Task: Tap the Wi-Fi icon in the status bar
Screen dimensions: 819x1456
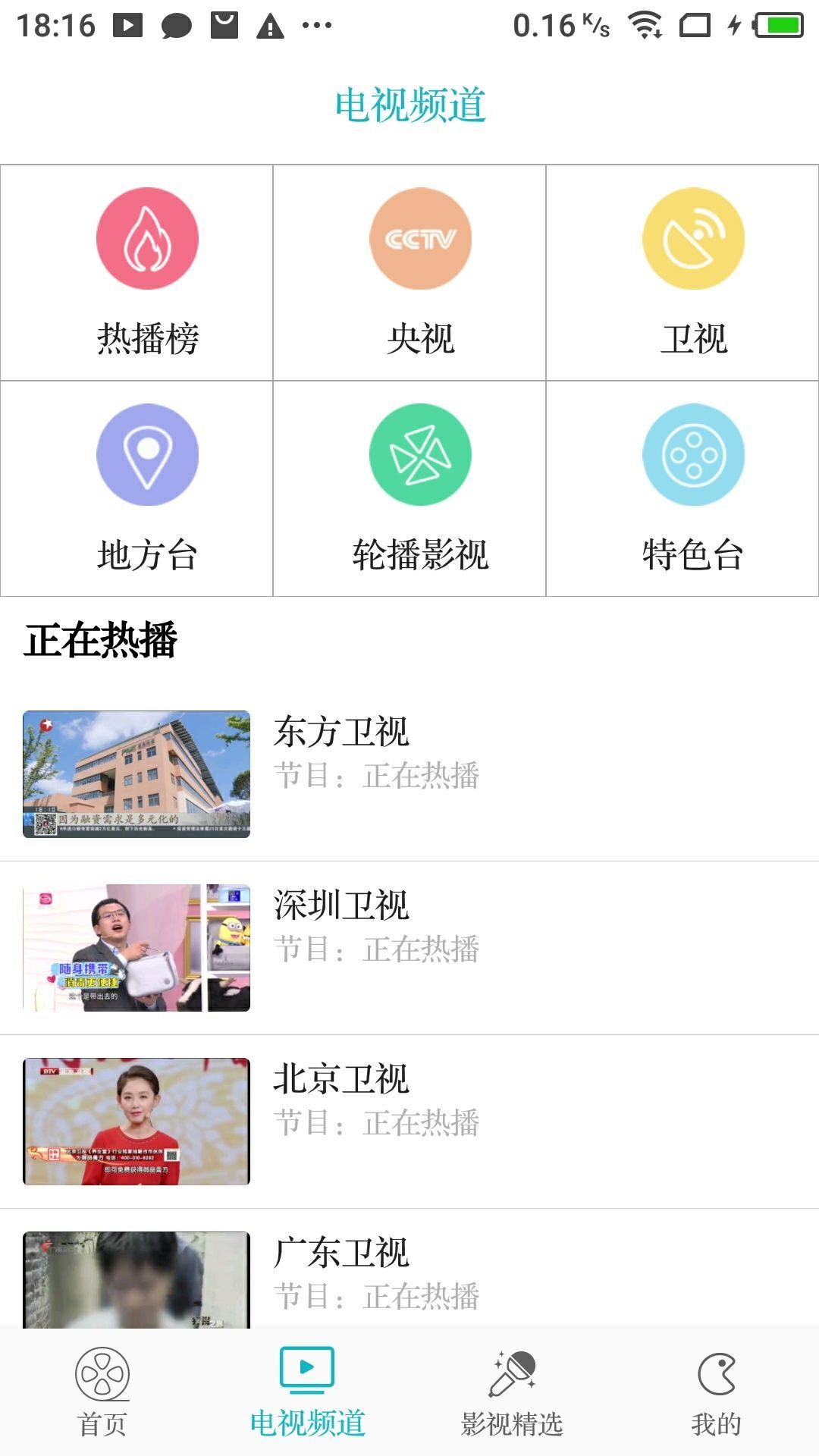Action: [642, 23]
